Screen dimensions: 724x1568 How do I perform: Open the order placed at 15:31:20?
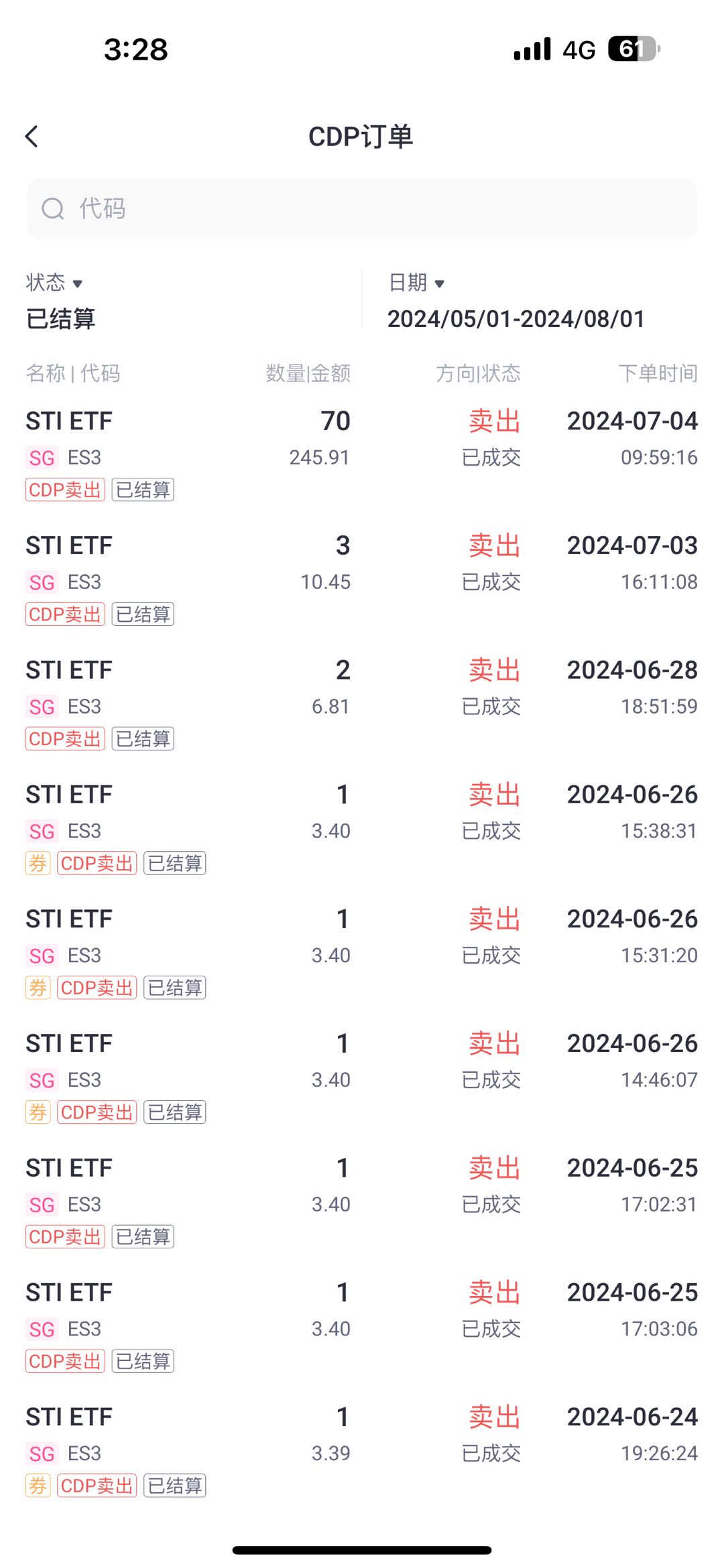362,953
